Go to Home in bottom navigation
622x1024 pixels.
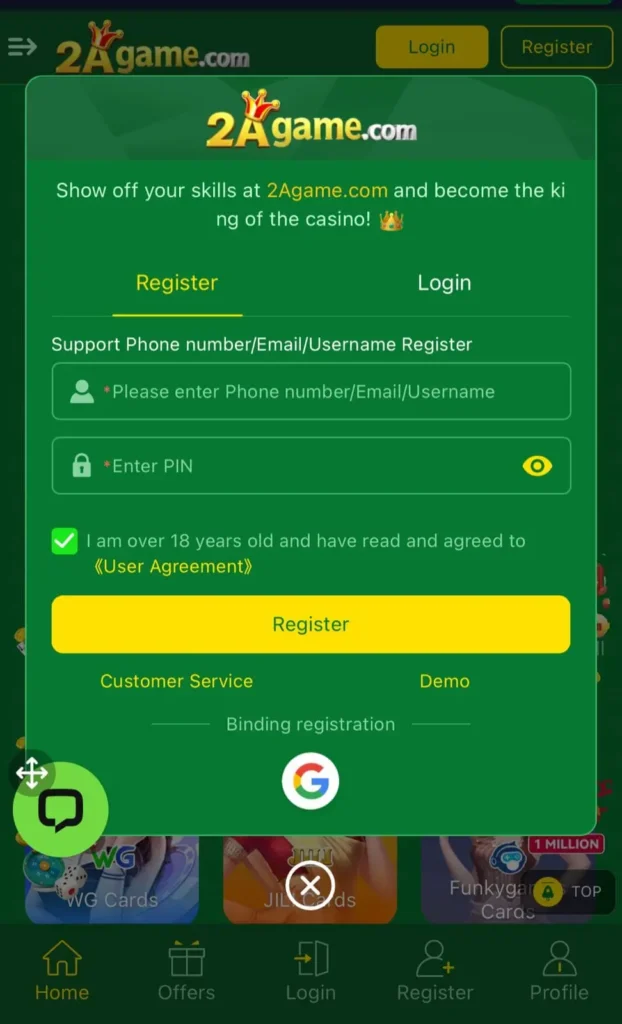(x=62, y=971)
